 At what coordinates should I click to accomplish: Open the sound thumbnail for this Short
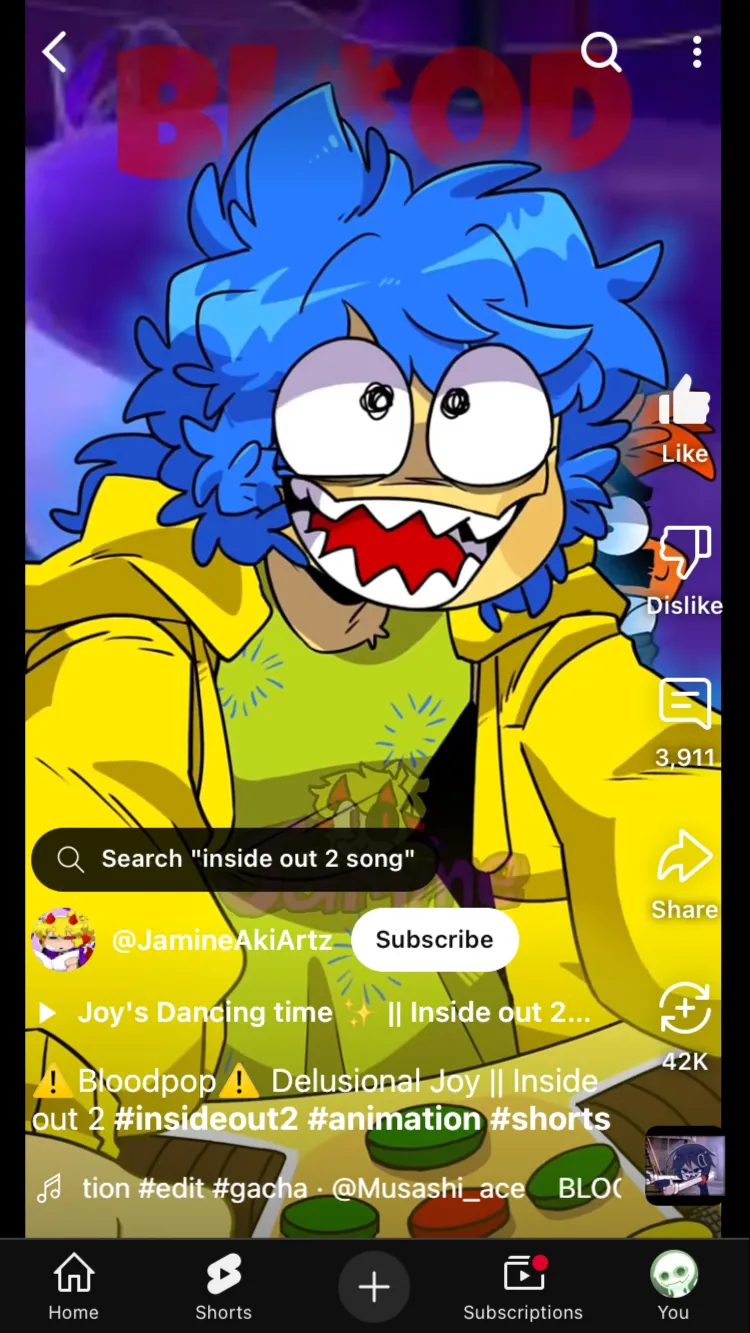tap(685, 1166)
